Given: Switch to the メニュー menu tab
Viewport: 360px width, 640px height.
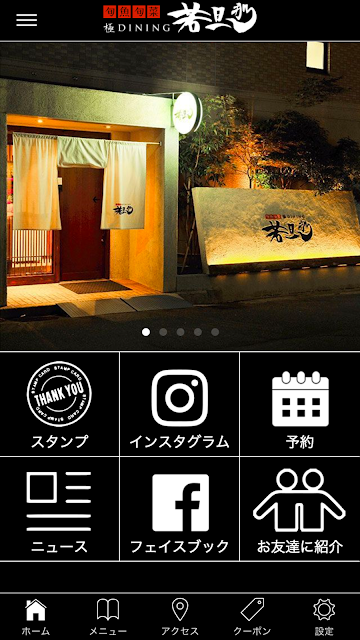Looking at the screenshot, I should [x=108, y=617].
